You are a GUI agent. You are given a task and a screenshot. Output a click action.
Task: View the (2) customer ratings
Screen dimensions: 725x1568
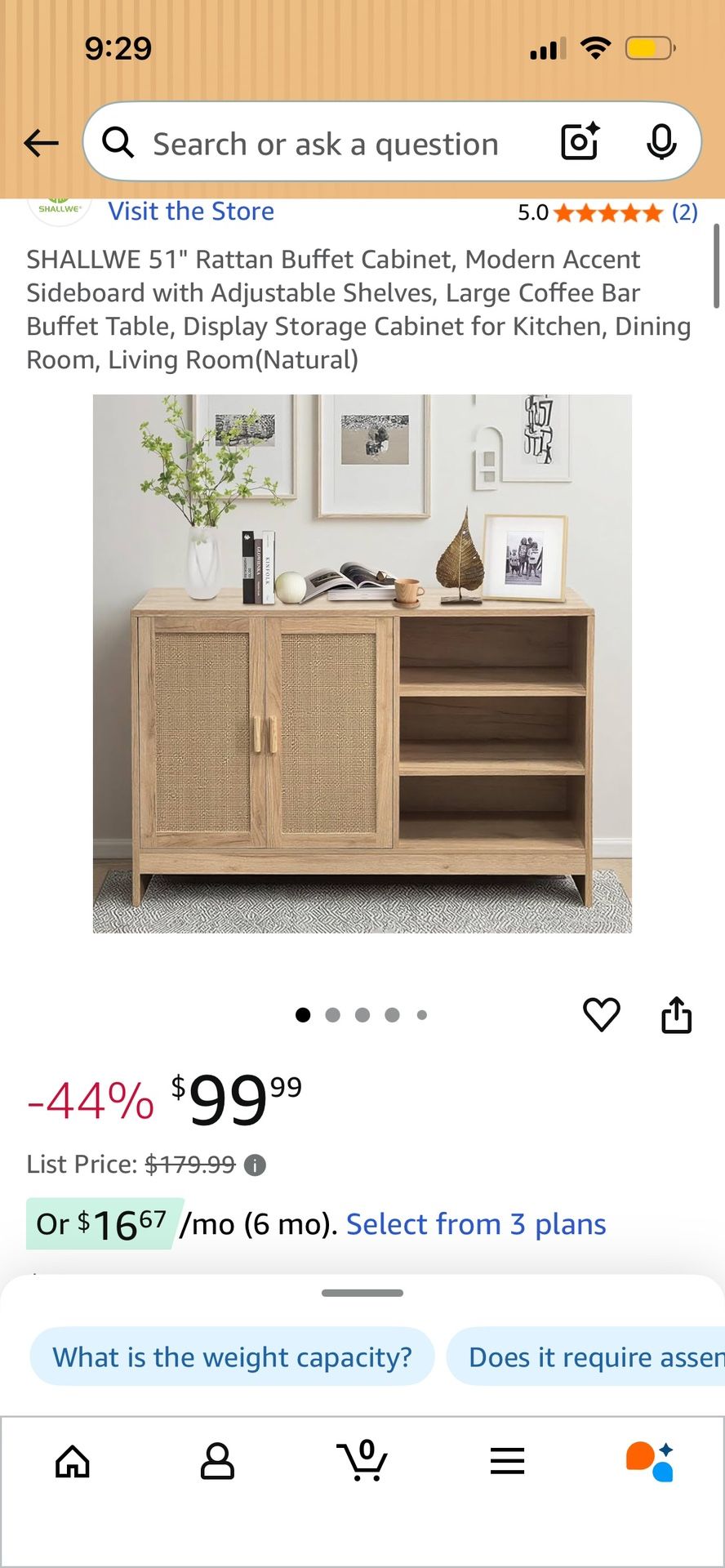point(683,212)
